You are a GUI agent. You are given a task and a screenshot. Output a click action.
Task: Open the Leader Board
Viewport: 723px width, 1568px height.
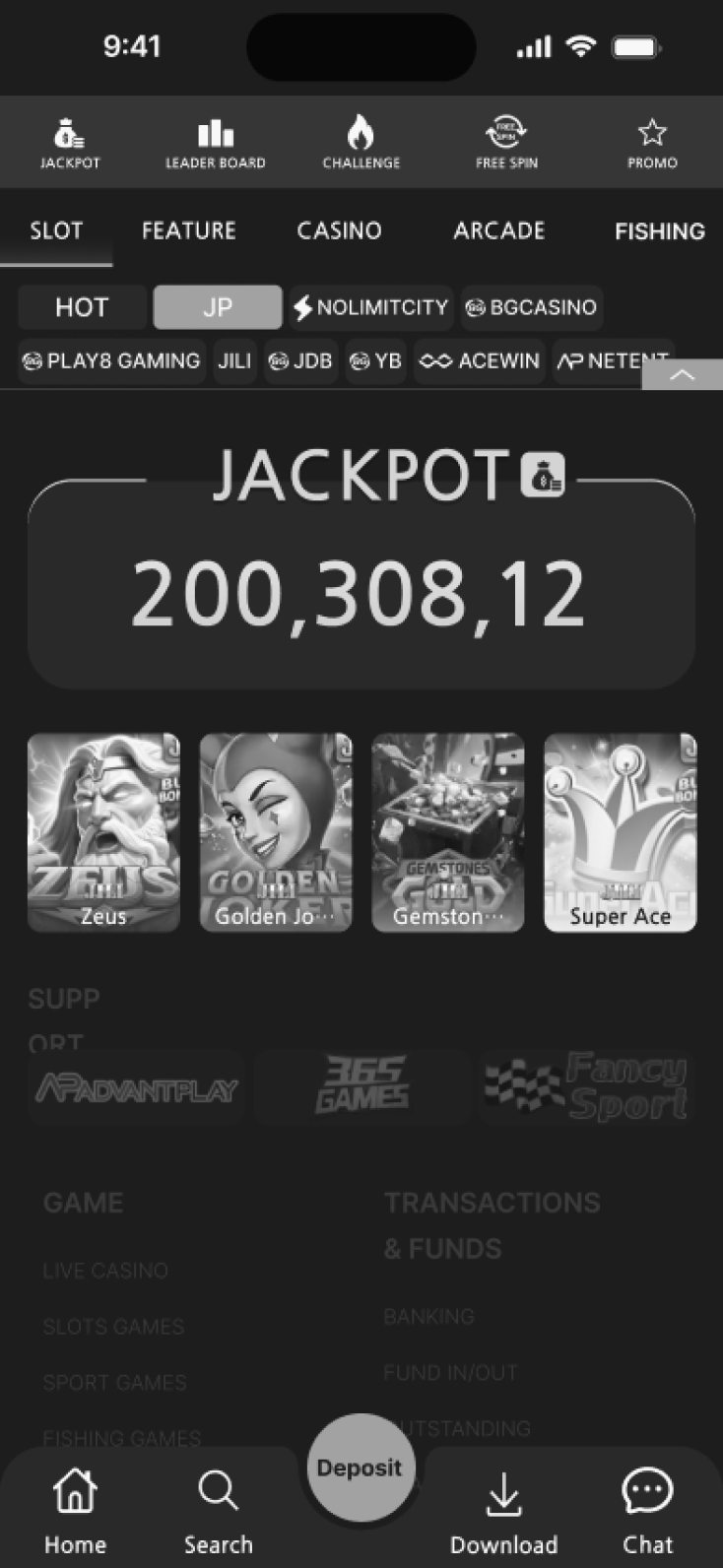[215, 143]
